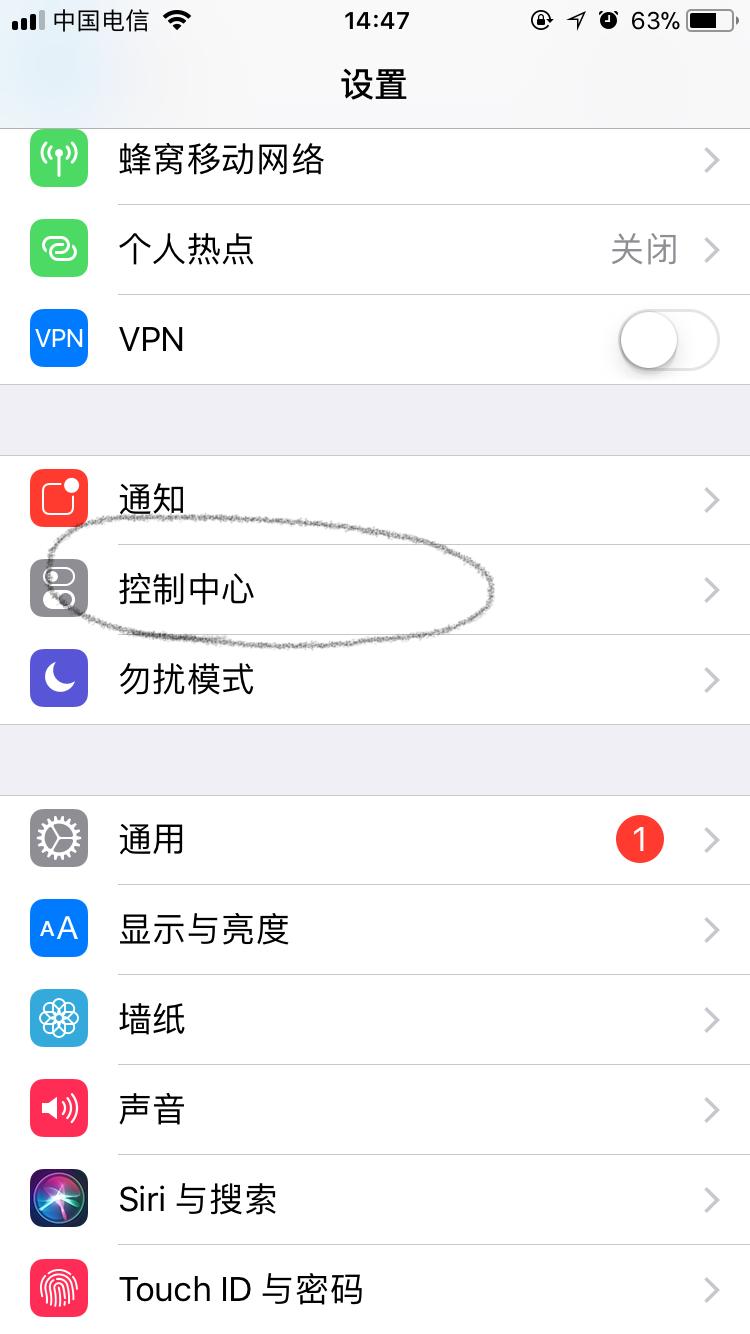
Task: Open Siri 与搜索 settings
Action: pyautogui.click(x=375, y=1200)
